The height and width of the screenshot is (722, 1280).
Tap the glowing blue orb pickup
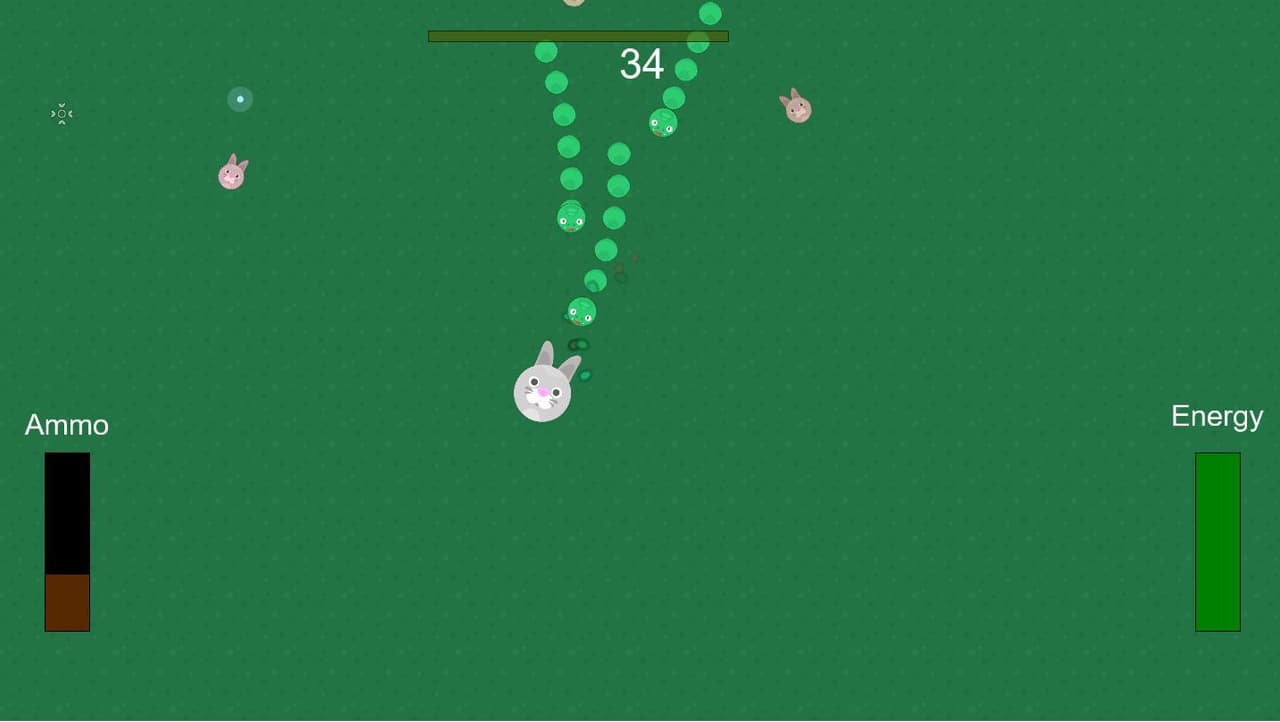(x=240, y=99)
